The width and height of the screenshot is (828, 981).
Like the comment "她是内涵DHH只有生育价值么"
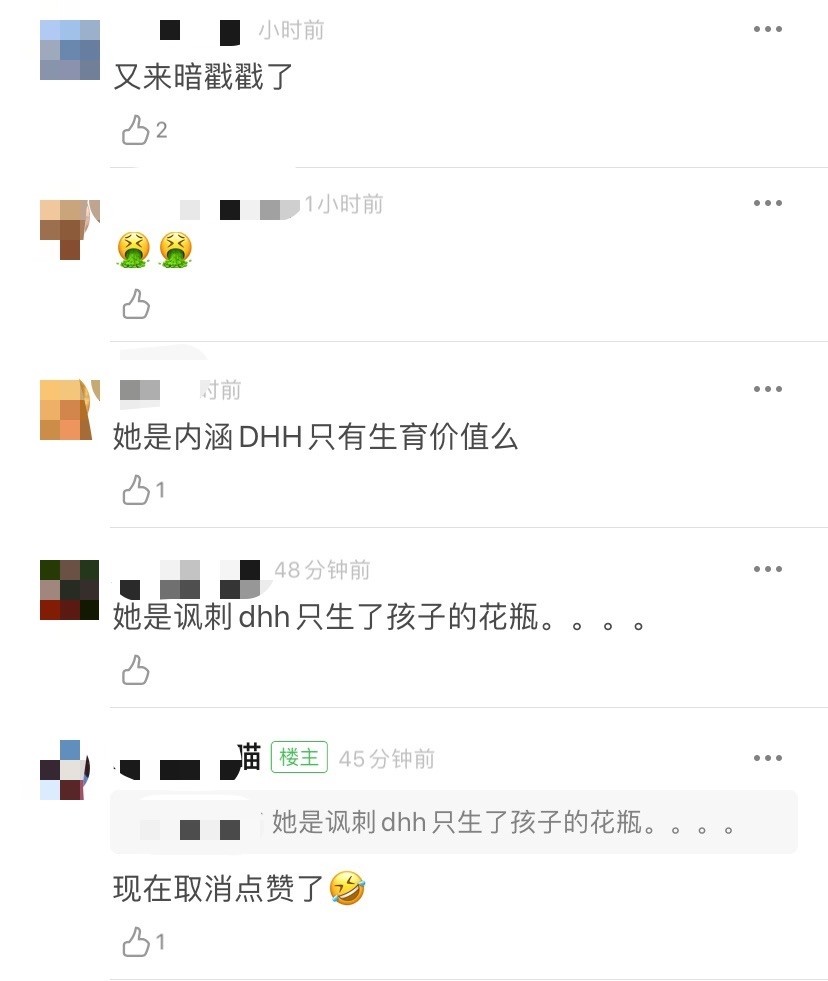click(135, 490)
